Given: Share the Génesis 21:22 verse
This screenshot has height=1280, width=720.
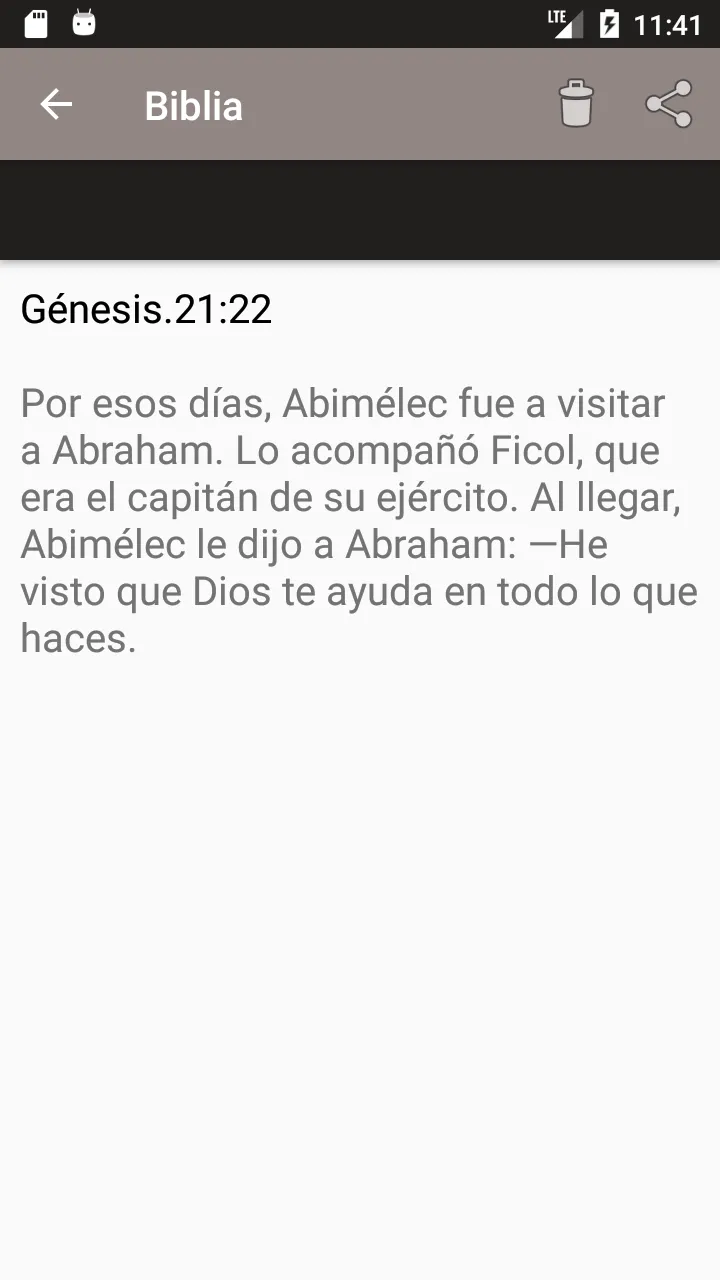Looking at the screenshot, I should point(669,104).
